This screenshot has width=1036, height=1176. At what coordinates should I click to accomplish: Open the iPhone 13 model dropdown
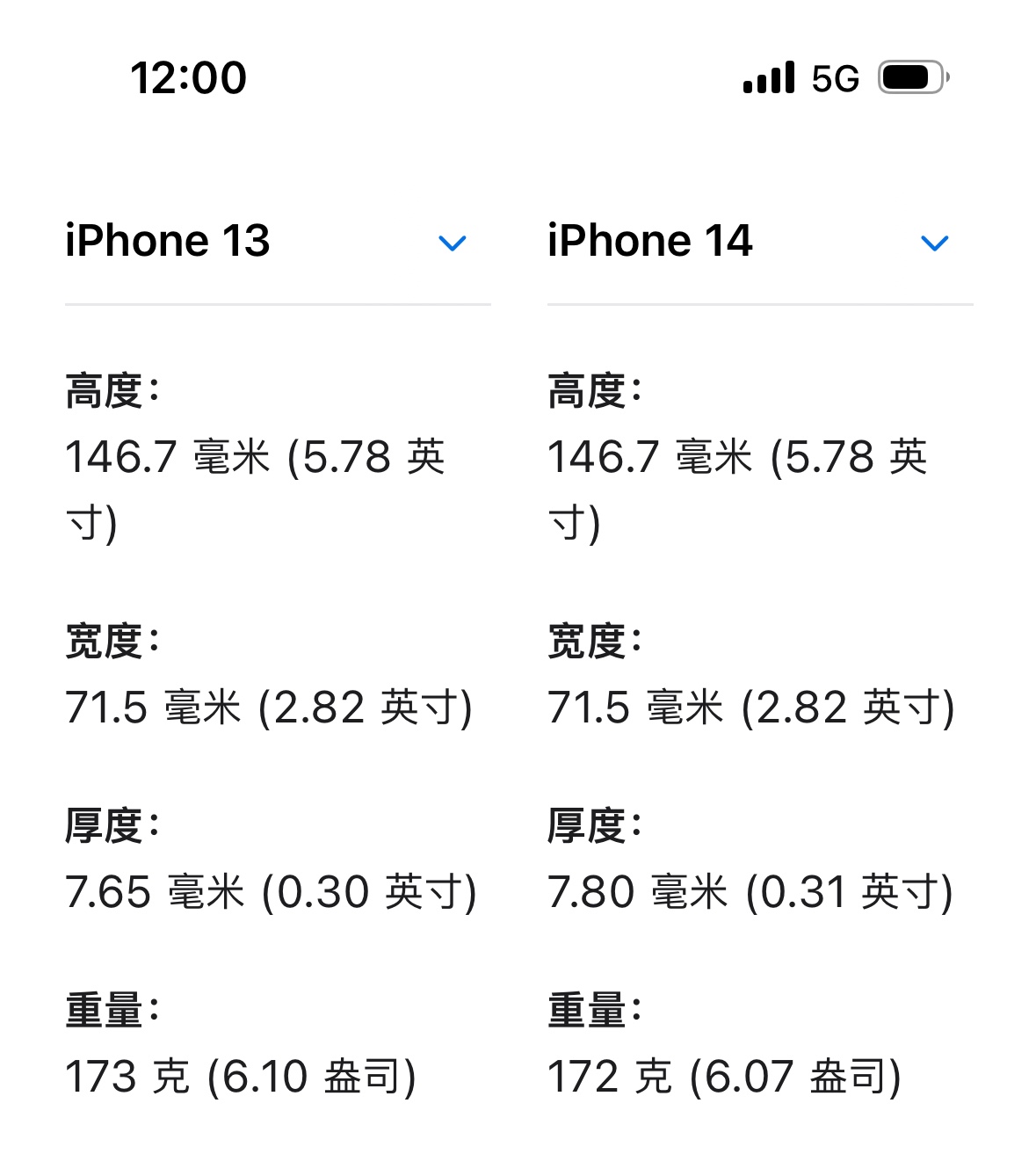click(452, 243)
